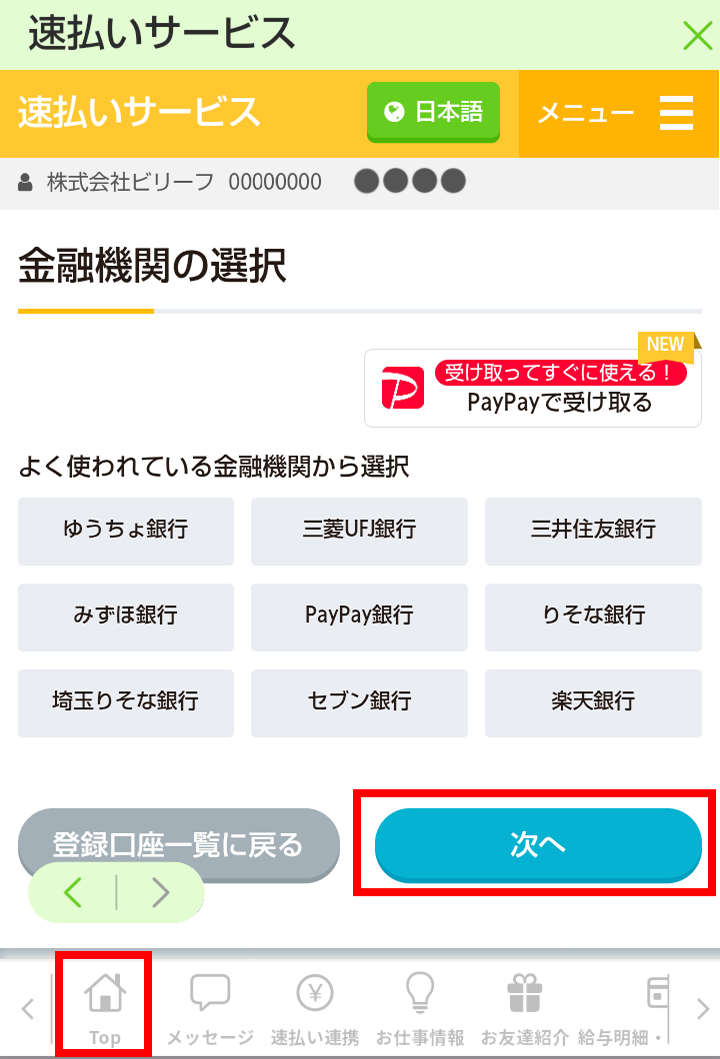Return via 登録口座一覧に戻る button
This screenshot has width=720, height=1059.
[178, 844]
